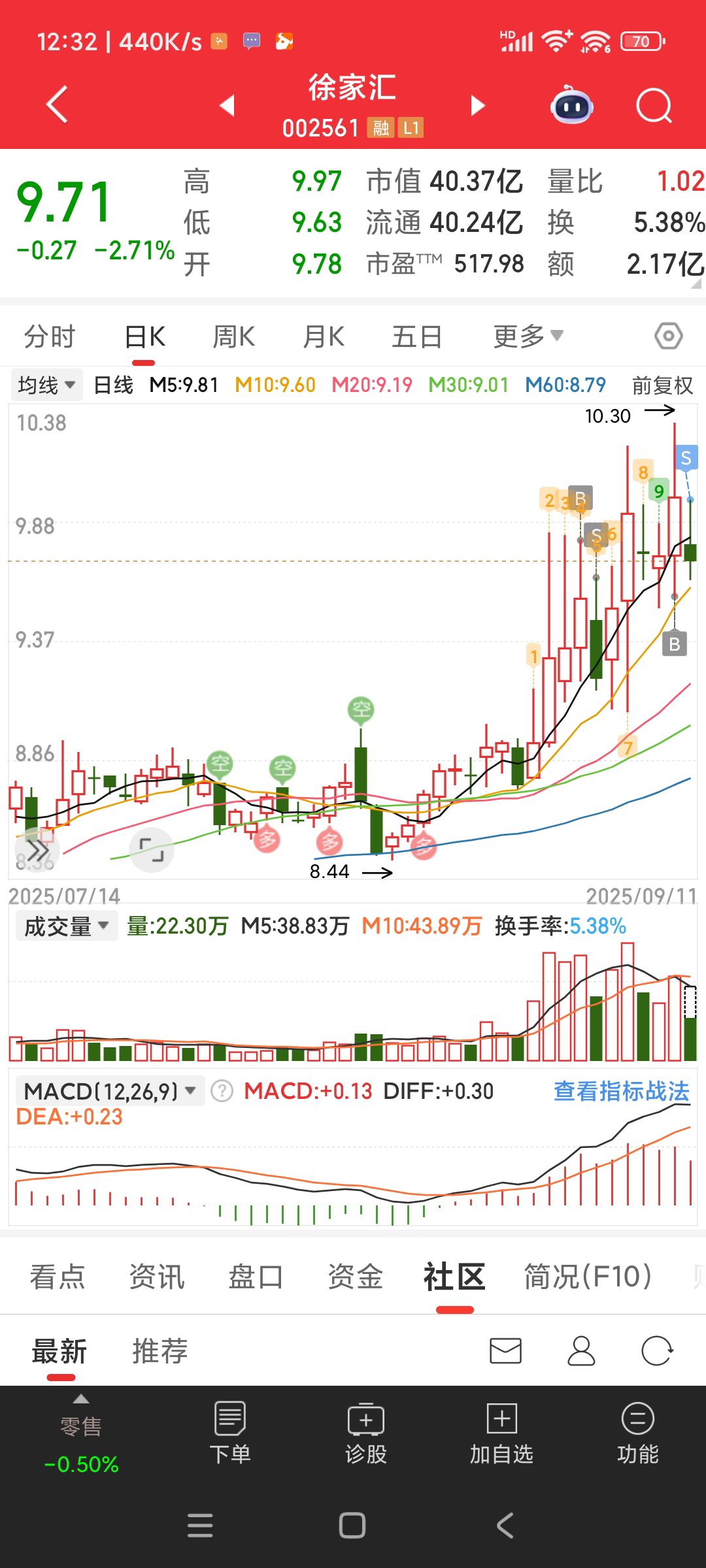Viewport: 706px width, 1568px height.
Task: Change the 前复权 adjustment setting
Action: tap(662, 385)
